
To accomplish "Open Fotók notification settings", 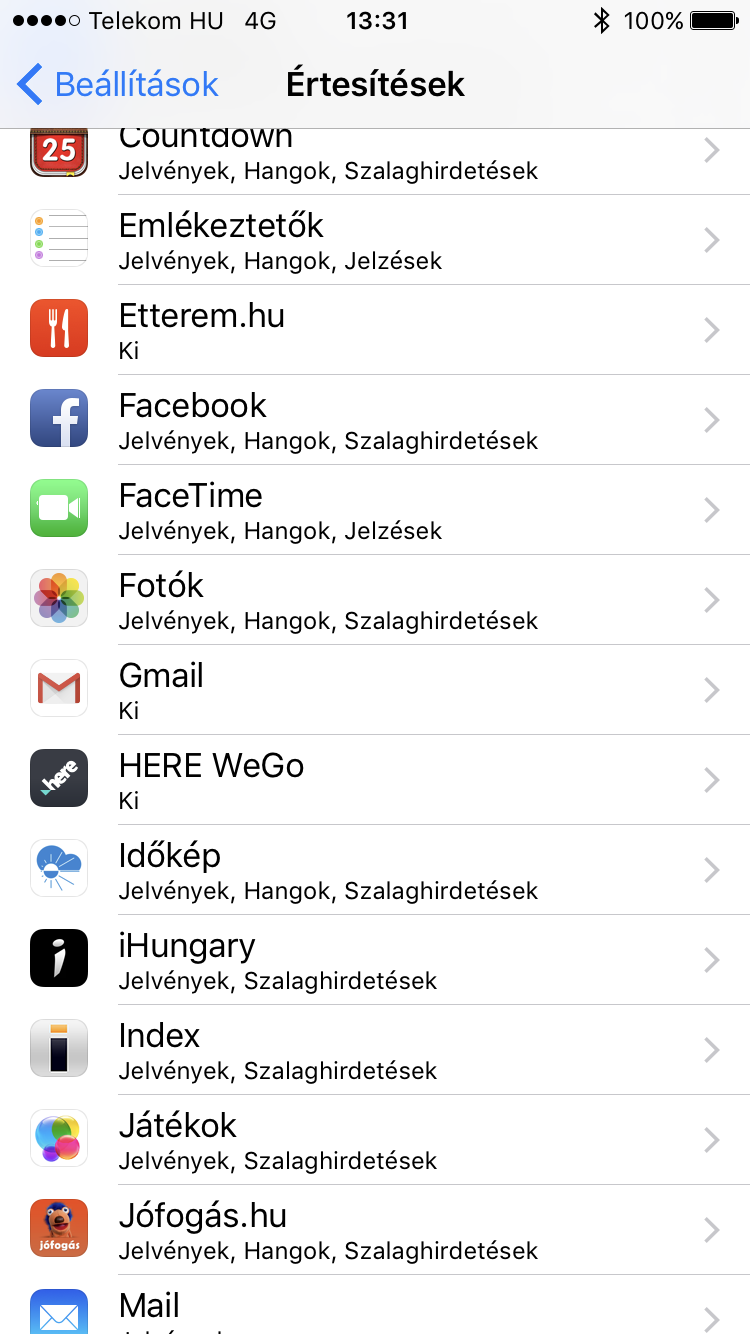I will coord(375,600).
